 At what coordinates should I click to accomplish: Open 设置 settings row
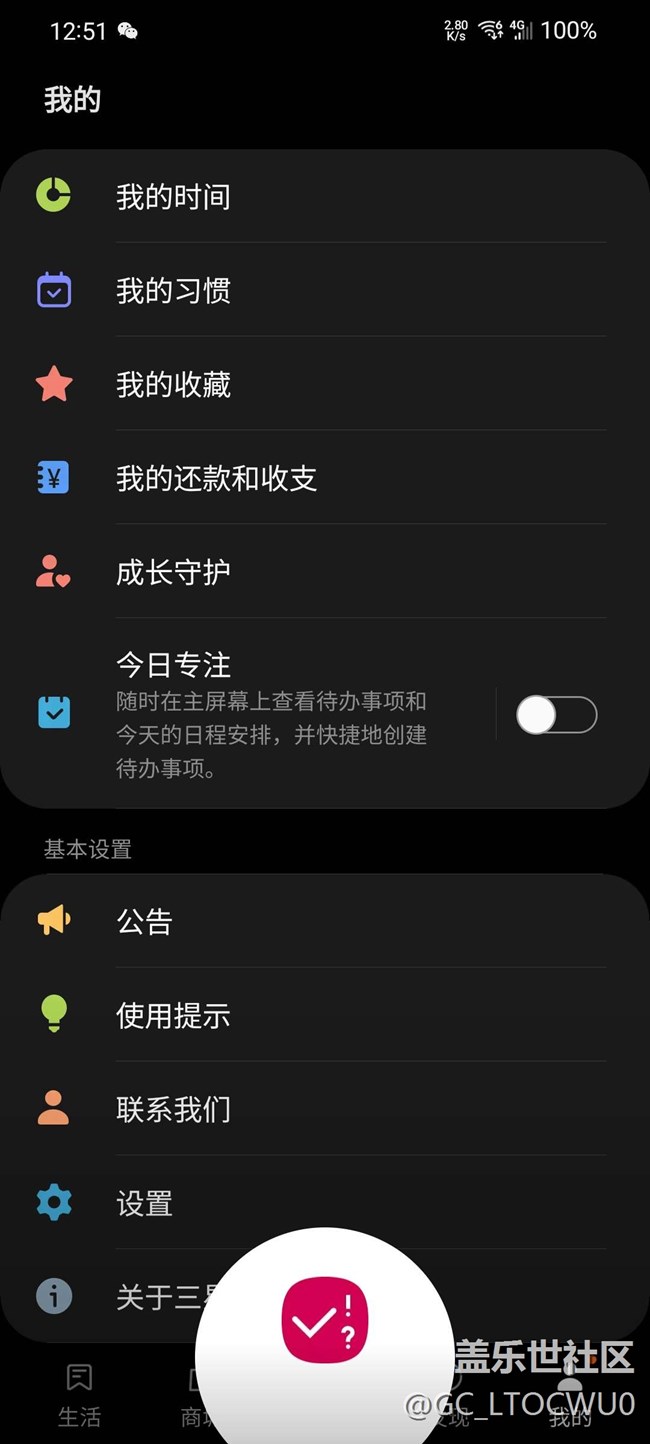click(325, 1203)
